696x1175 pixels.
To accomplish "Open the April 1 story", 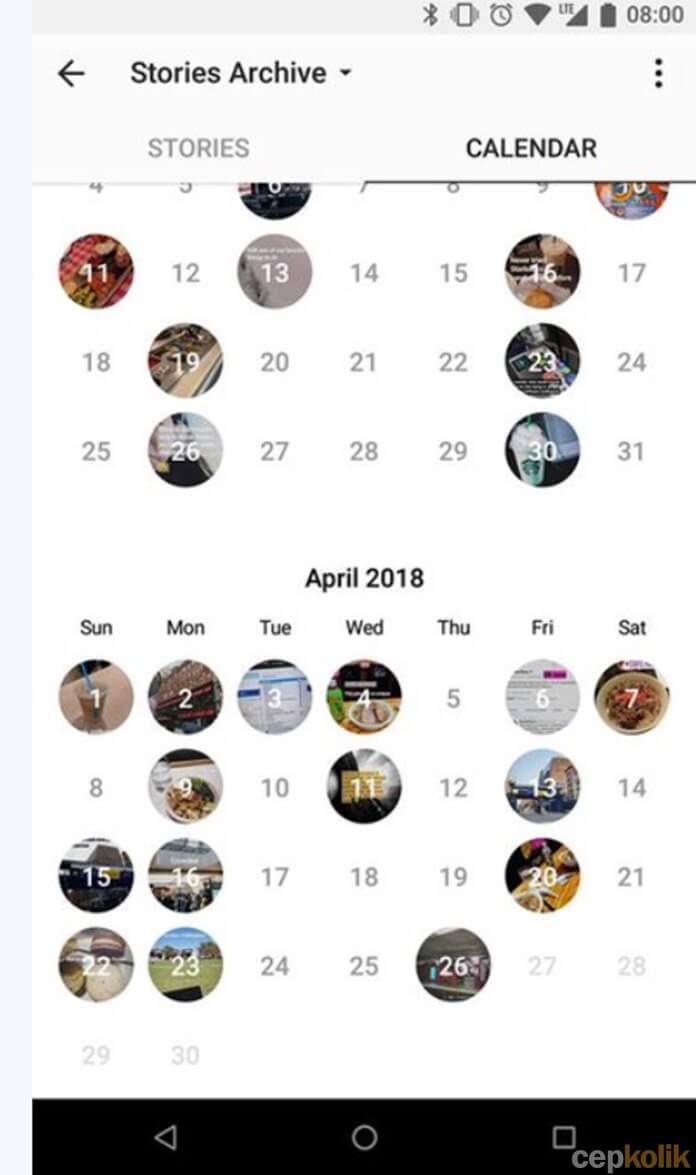I will pos(96,697).
